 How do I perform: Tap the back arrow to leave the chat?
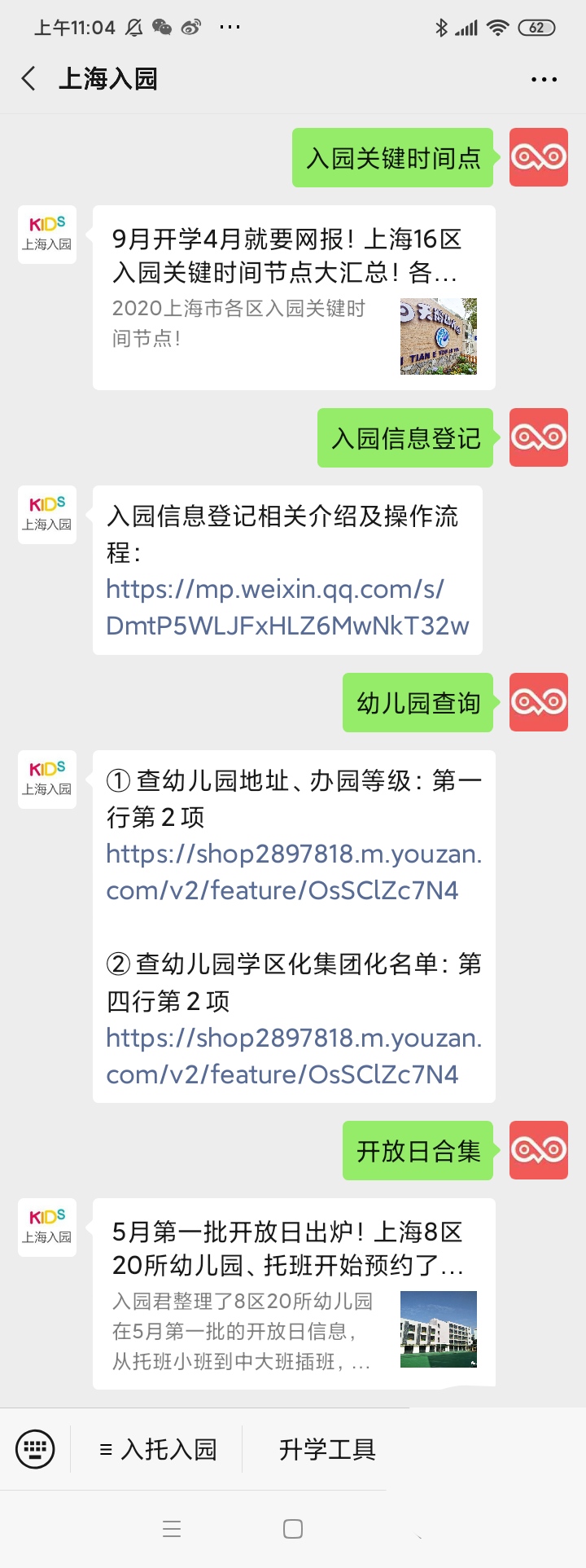click(28, 78)
